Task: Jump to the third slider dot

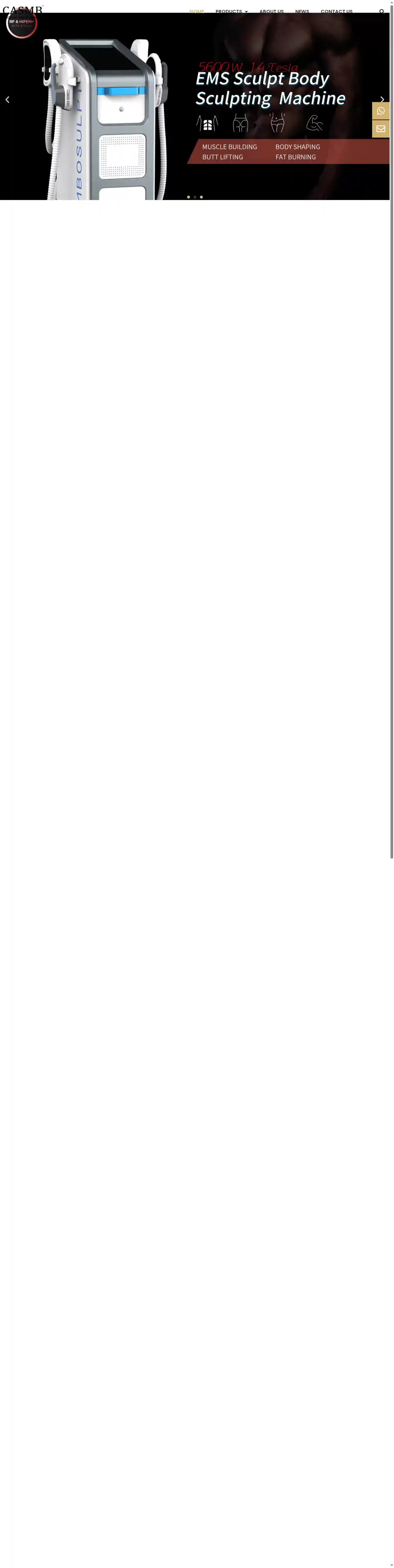Action: (x=202, y=197)
